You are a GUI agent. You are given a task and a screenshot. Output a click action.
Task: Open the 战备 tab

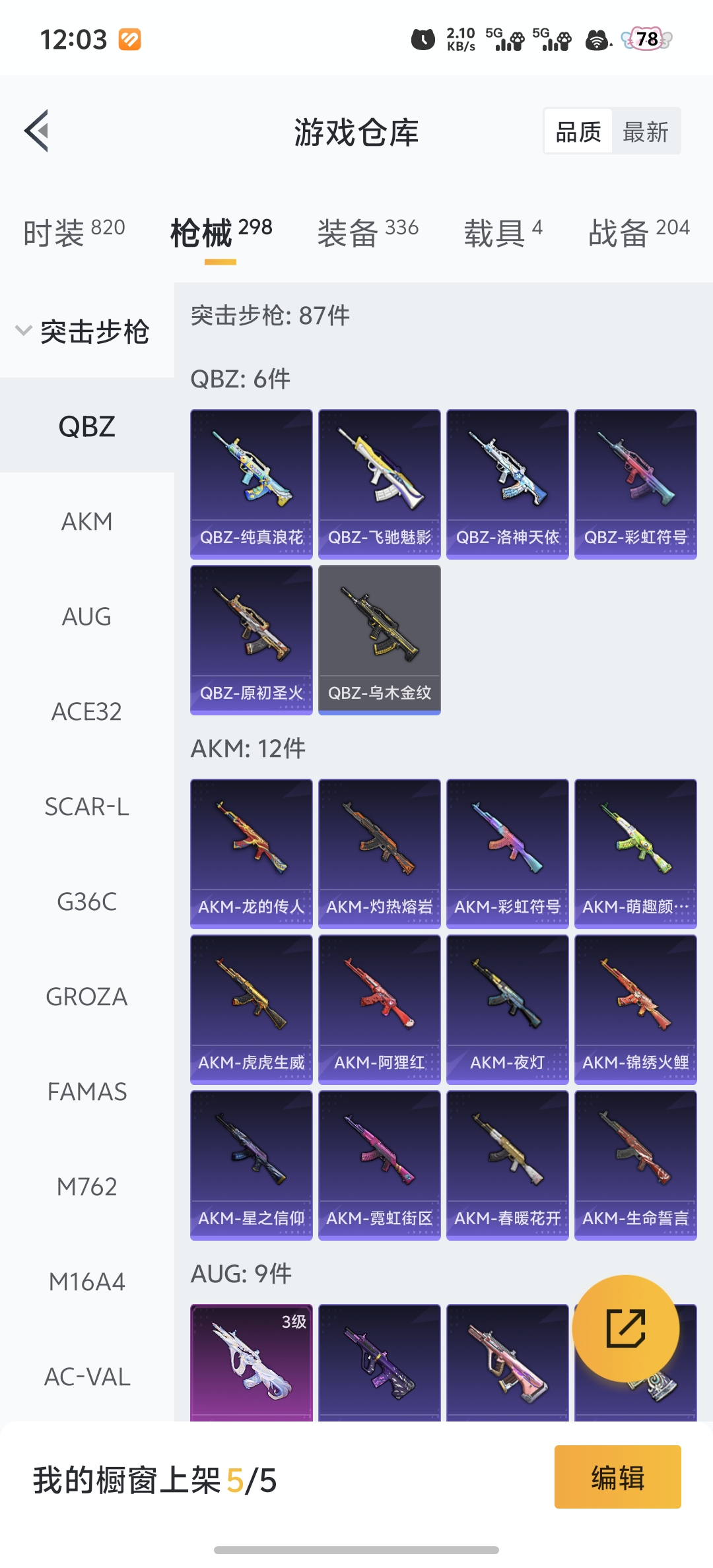coord(638,232)
